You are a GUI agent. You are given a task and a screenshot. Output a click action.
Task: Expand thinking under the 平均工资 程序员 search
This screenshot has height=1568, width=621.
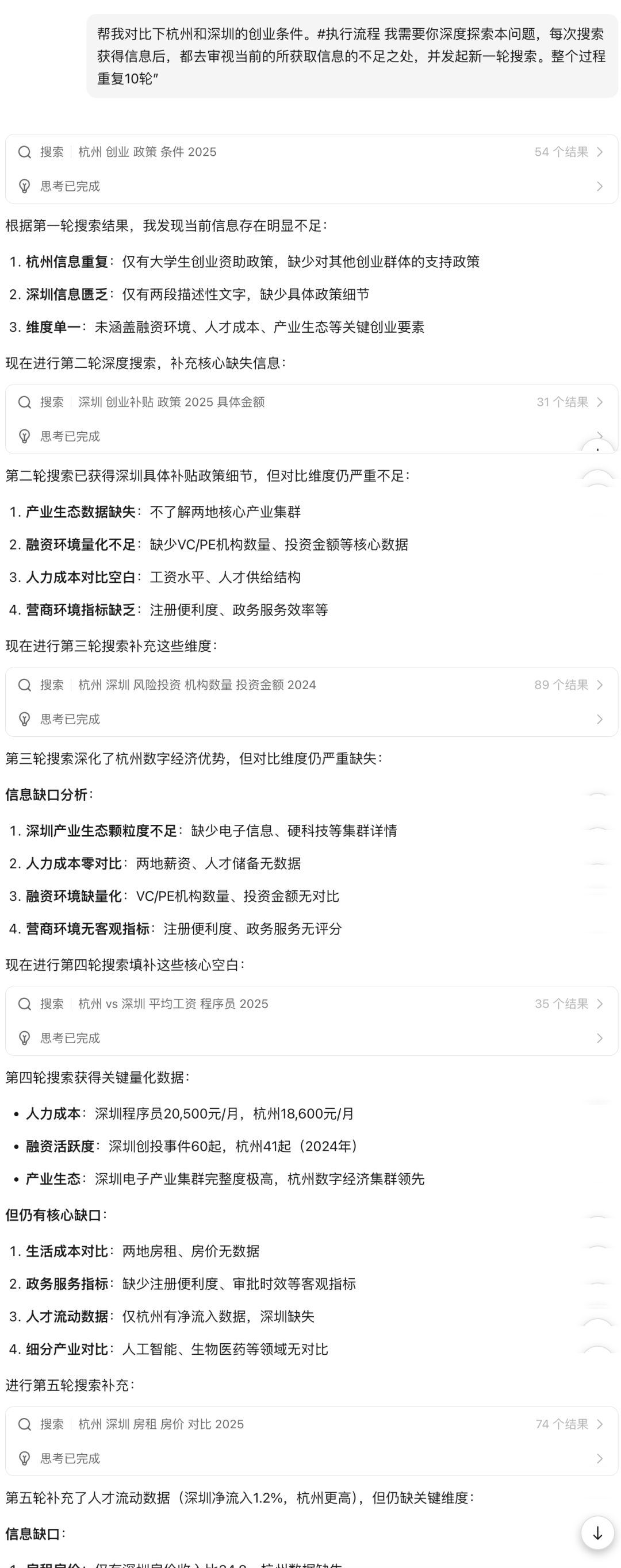[310, 1038]
